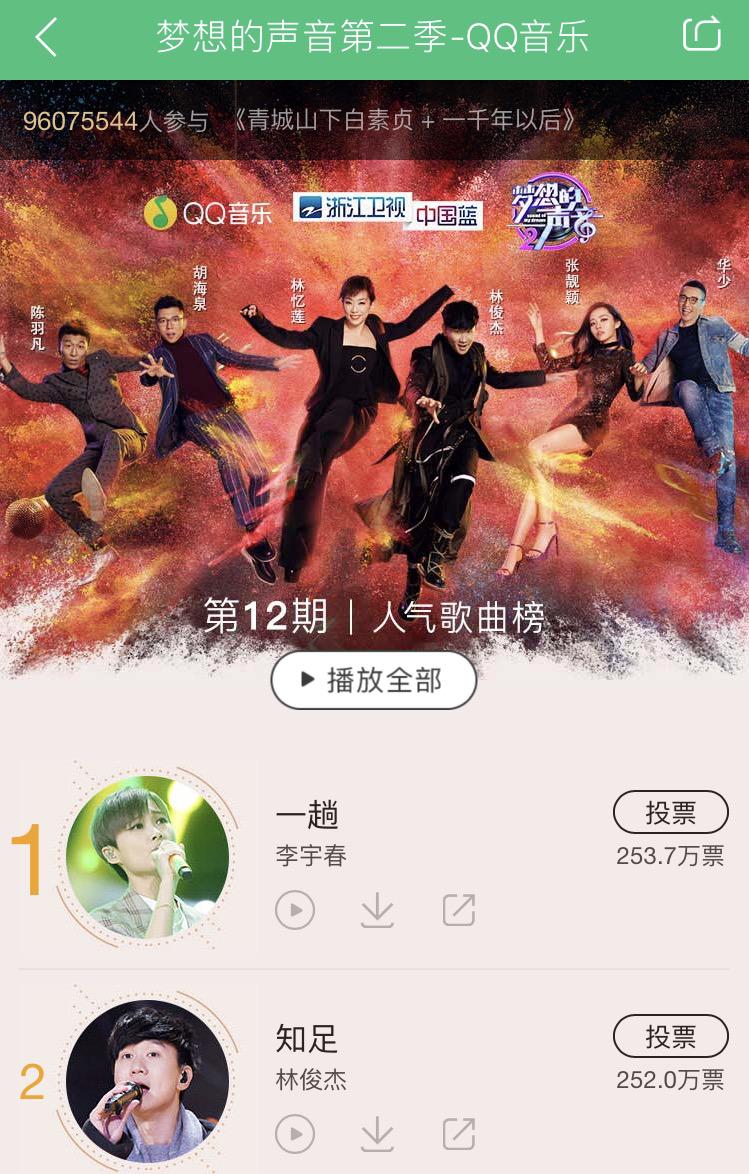Tap 播放全部 to play all songs
This screenshot has height=1174, width=749.
coord(373,681)
